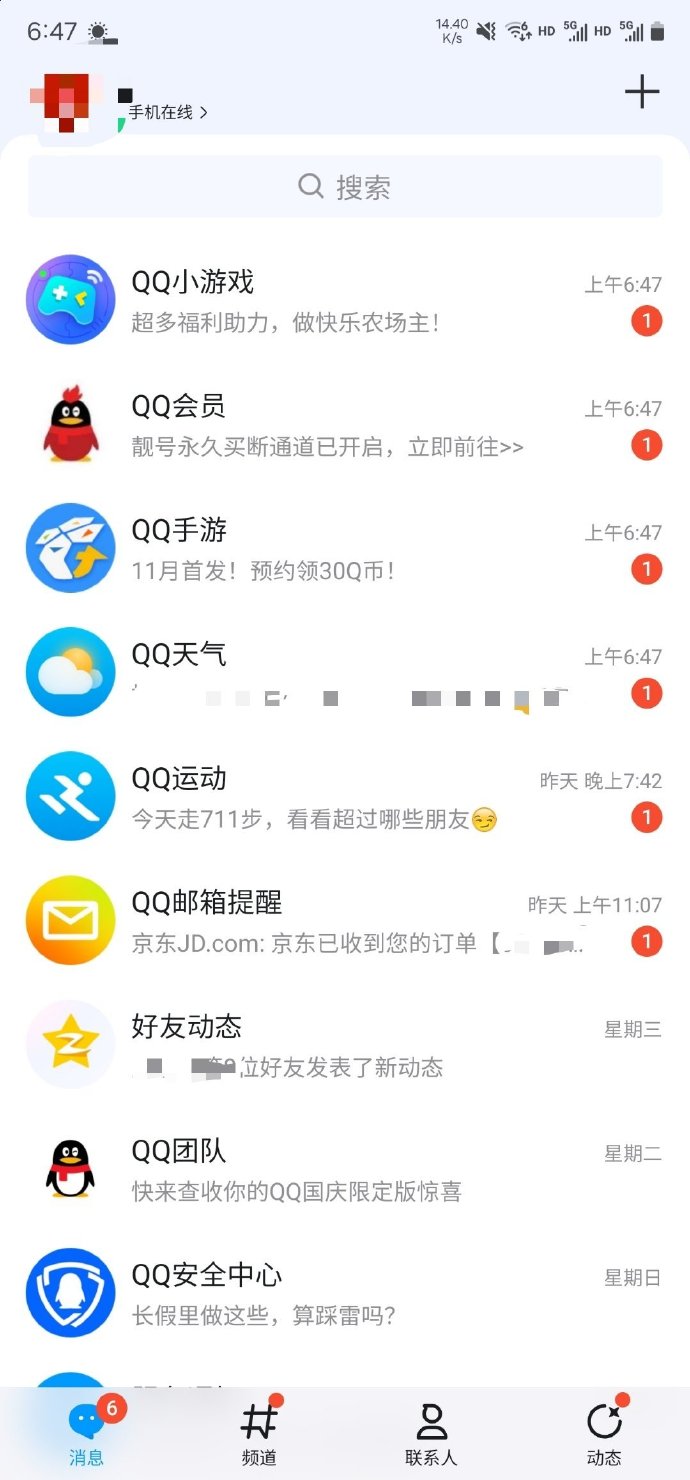Image resolution: width=690 pixels, height=1480 pixels.
Task: Open the 手机在线 status selector
Action: pyautogui.click(x=167, y=113)
